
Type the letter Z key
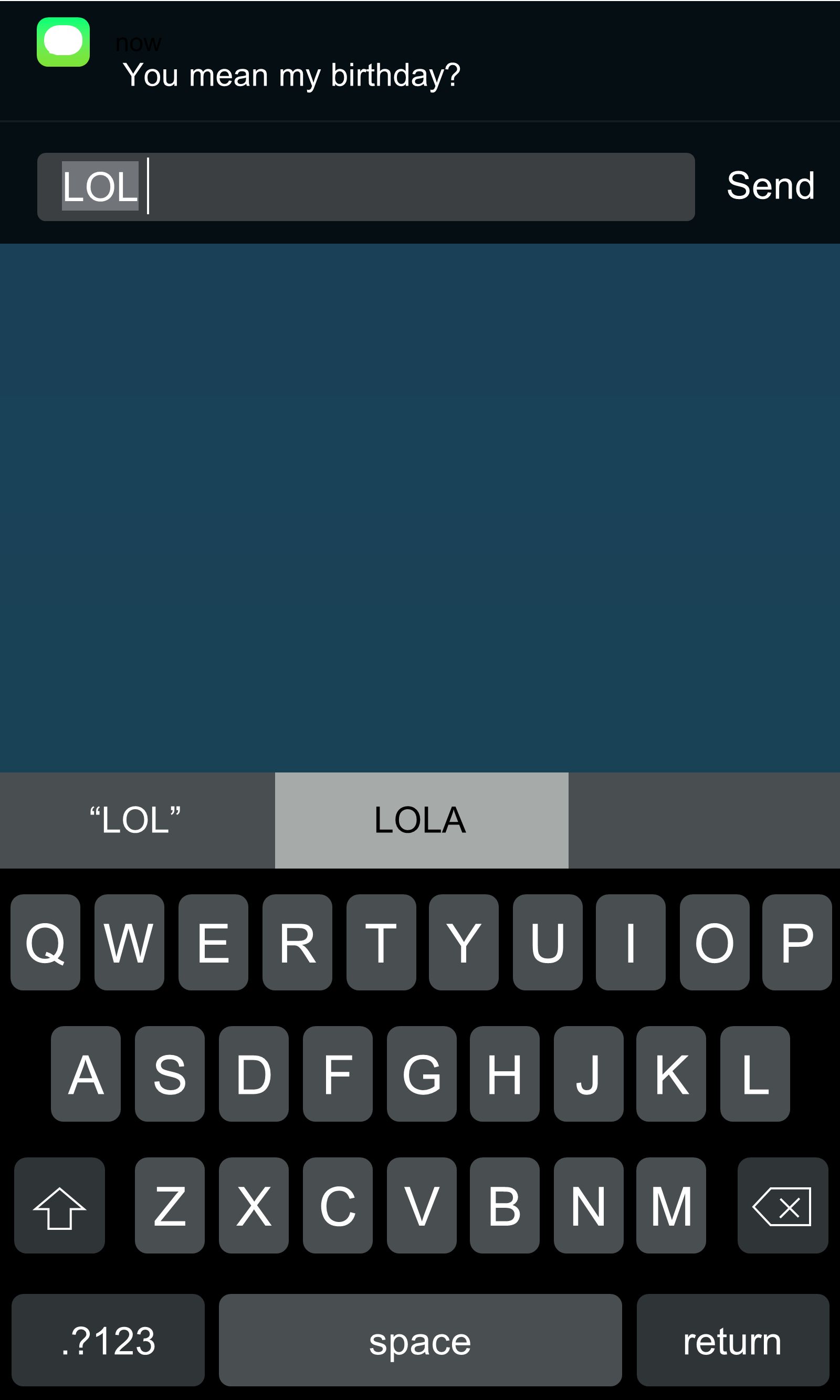(x=170, y=1205)
